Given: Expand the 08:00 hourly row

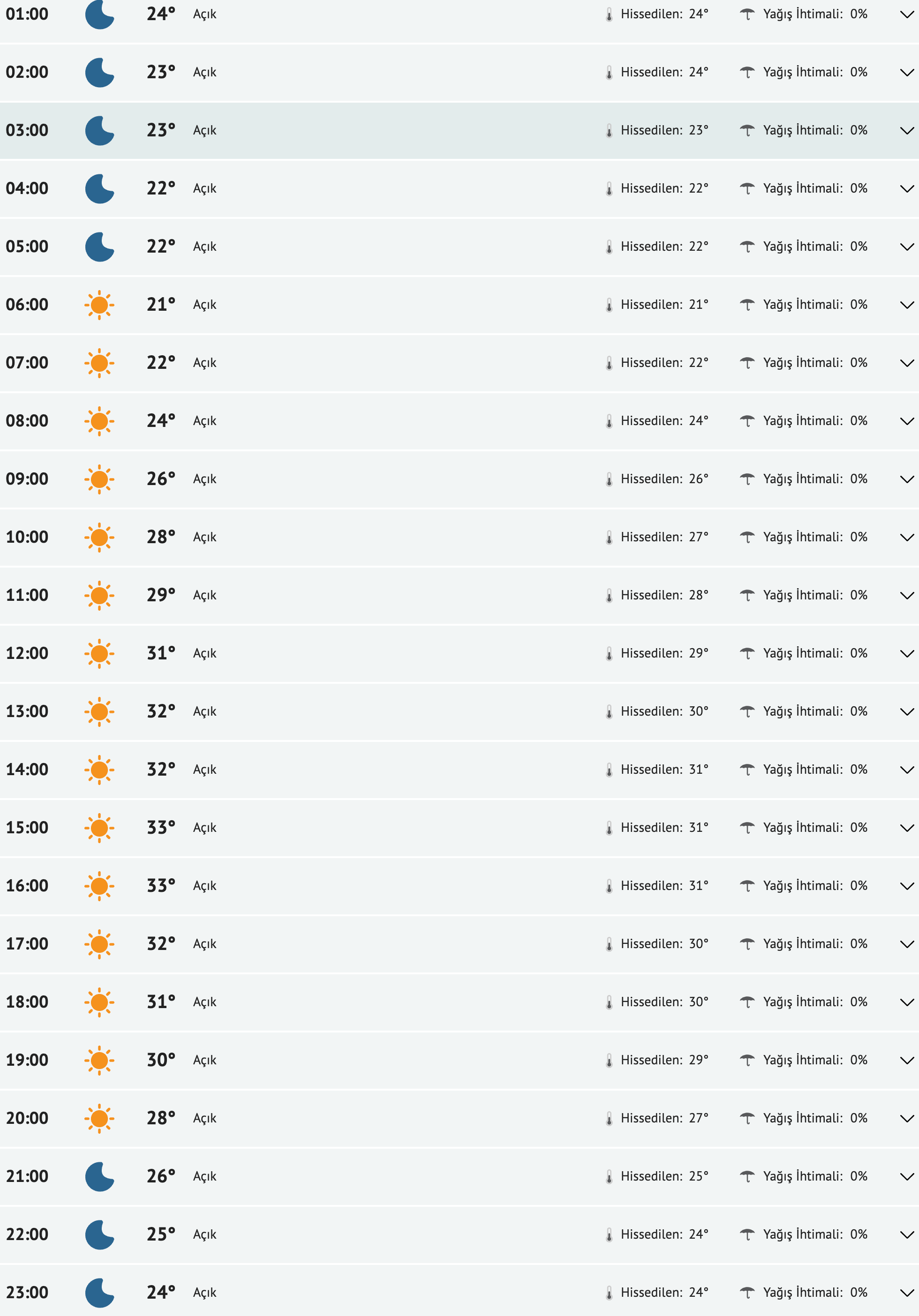Looking at the screenshot, I should point(906,421).
